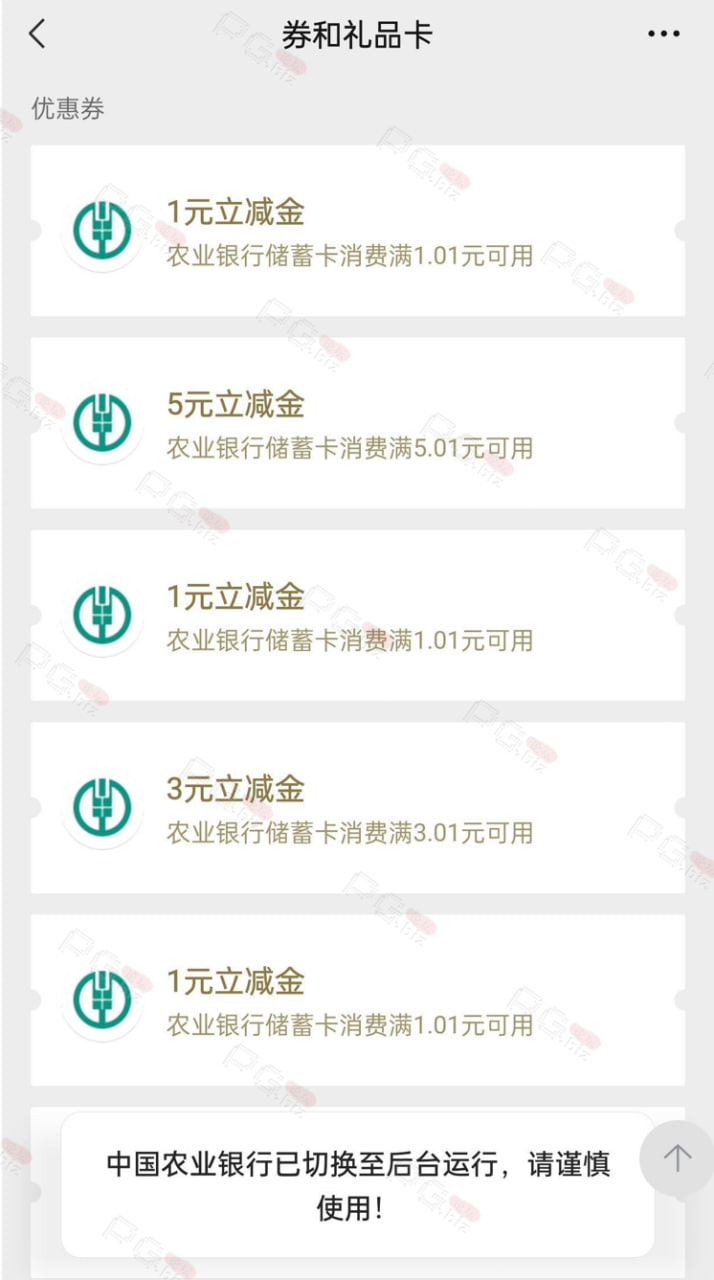Open the 3元立减金 coupon
Screen dimensions: 714x1280
tap(357, 808)
